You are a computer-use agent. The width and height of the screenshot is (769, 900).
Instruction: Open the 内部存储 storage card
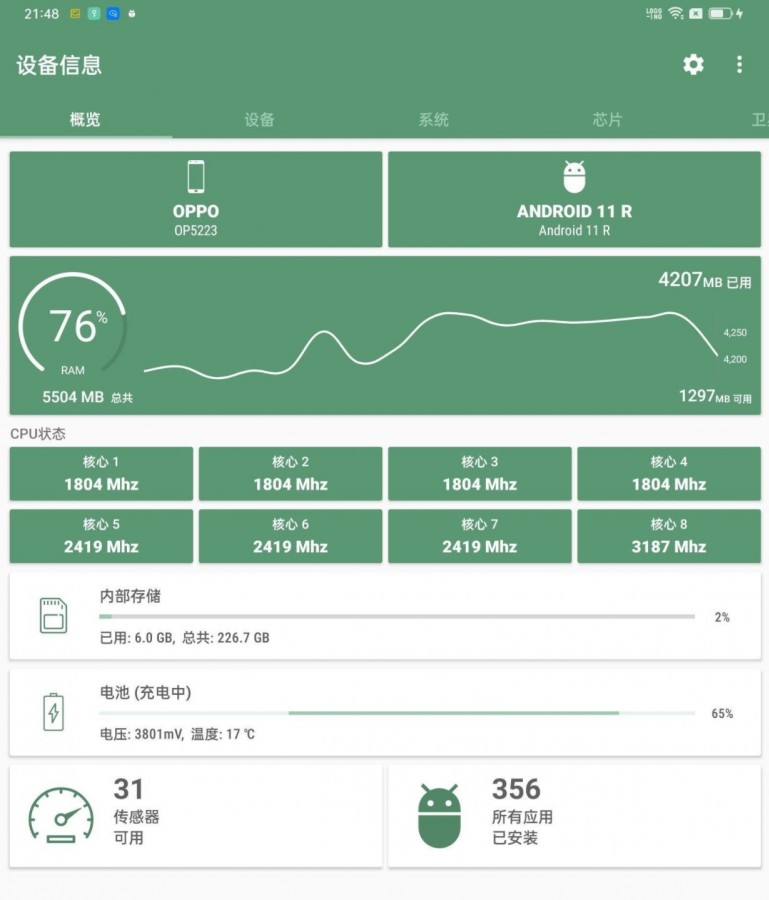[x=384, y=616]
